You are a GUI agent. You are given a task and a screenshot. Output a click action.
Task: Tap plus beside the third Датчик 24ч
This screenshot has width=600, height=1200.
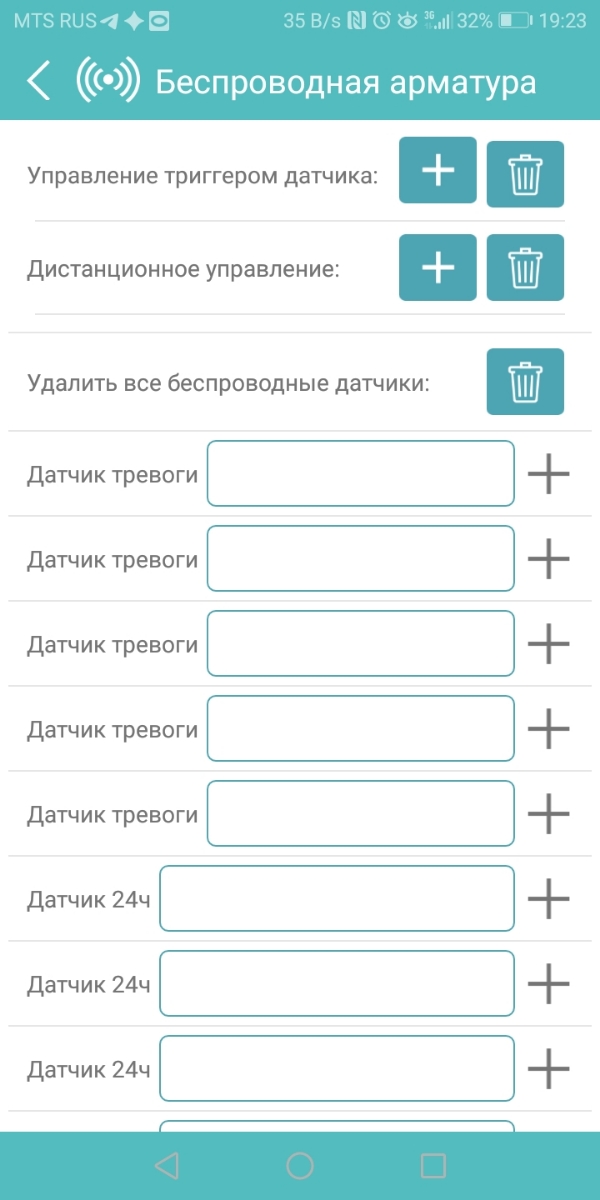click(x=548, y=1069)
